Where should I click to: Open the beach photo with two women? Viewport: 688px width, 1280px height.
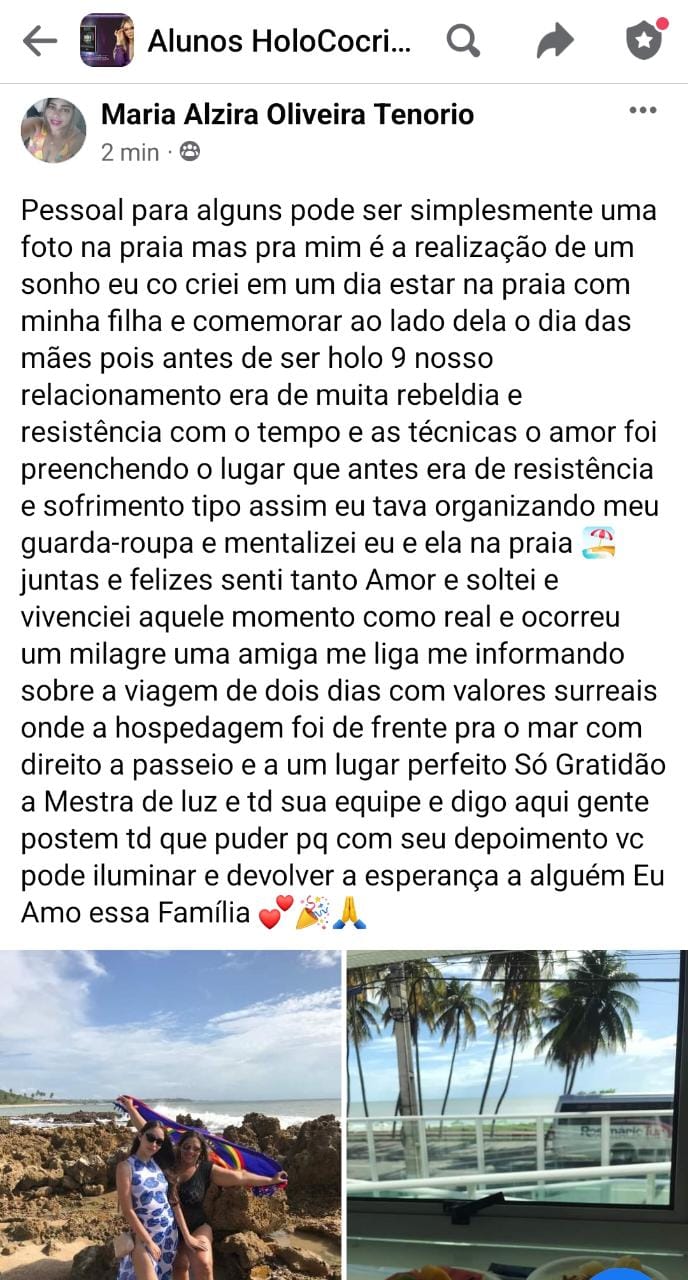170,1115
